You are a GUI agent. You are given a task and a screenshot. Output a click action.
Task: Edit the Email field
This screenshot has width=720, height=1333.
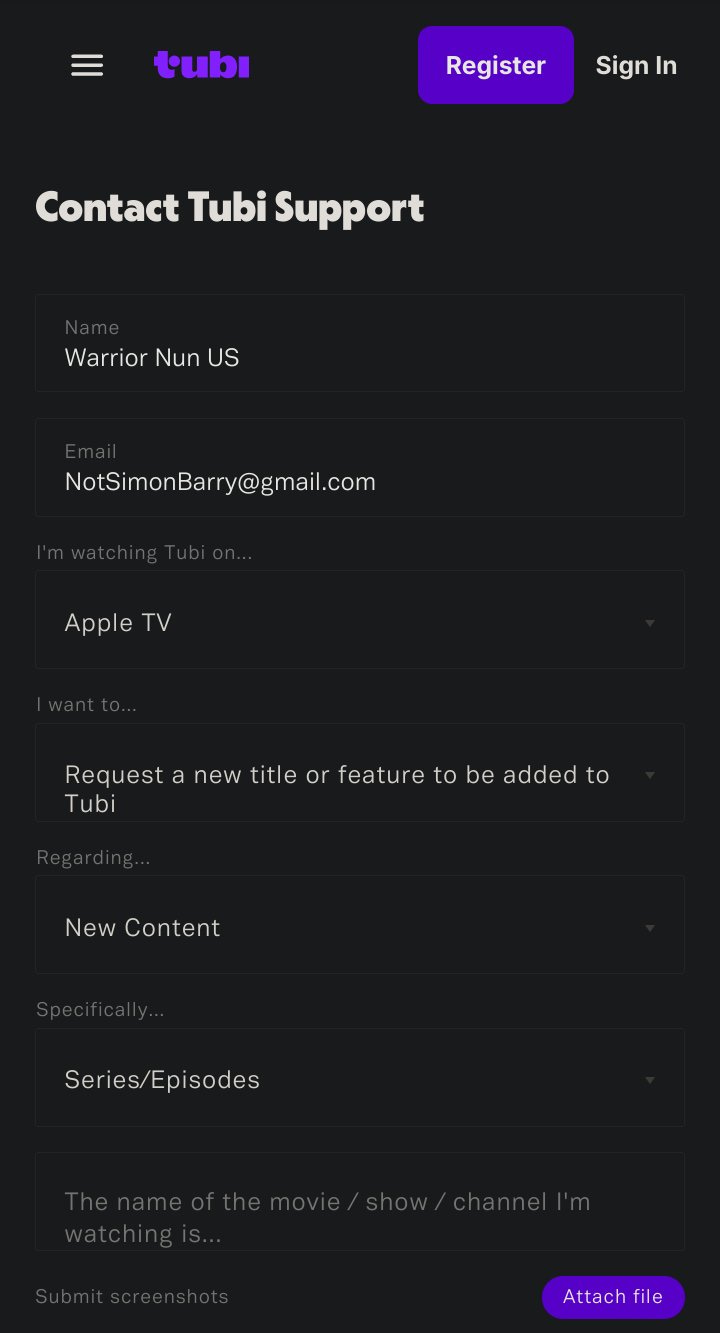tap(360, 467)
